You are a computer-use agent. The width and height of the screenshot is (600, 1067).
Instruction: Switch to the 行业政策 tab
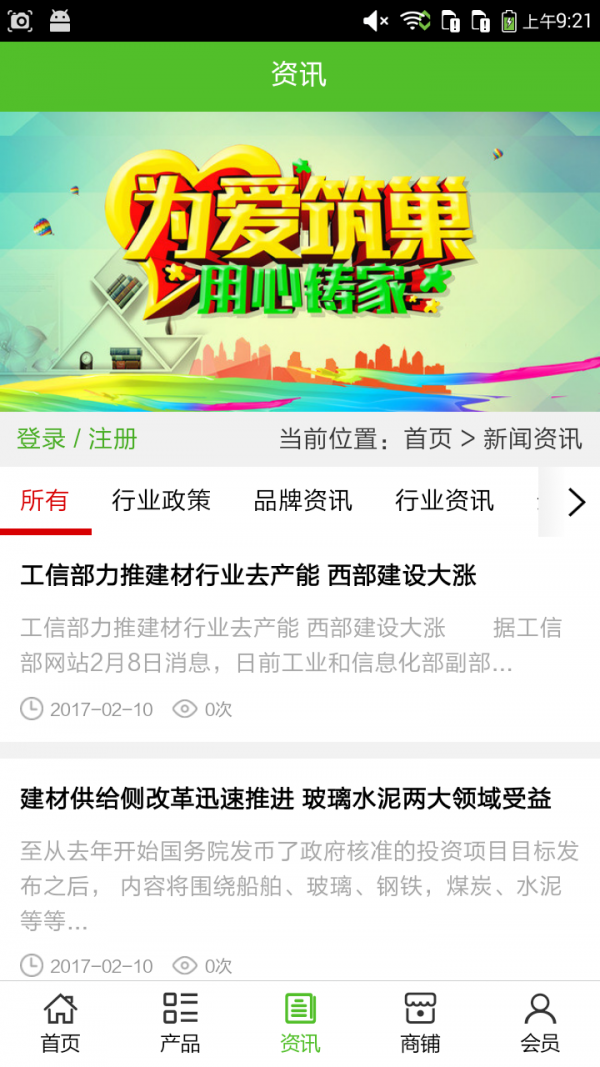click(161, 500)
